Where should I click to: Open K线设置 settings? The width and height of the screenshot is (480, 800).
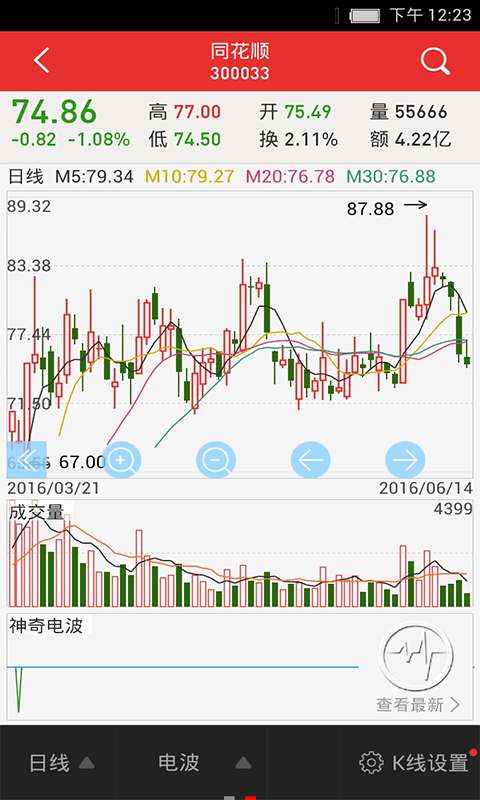coord(414,763)
